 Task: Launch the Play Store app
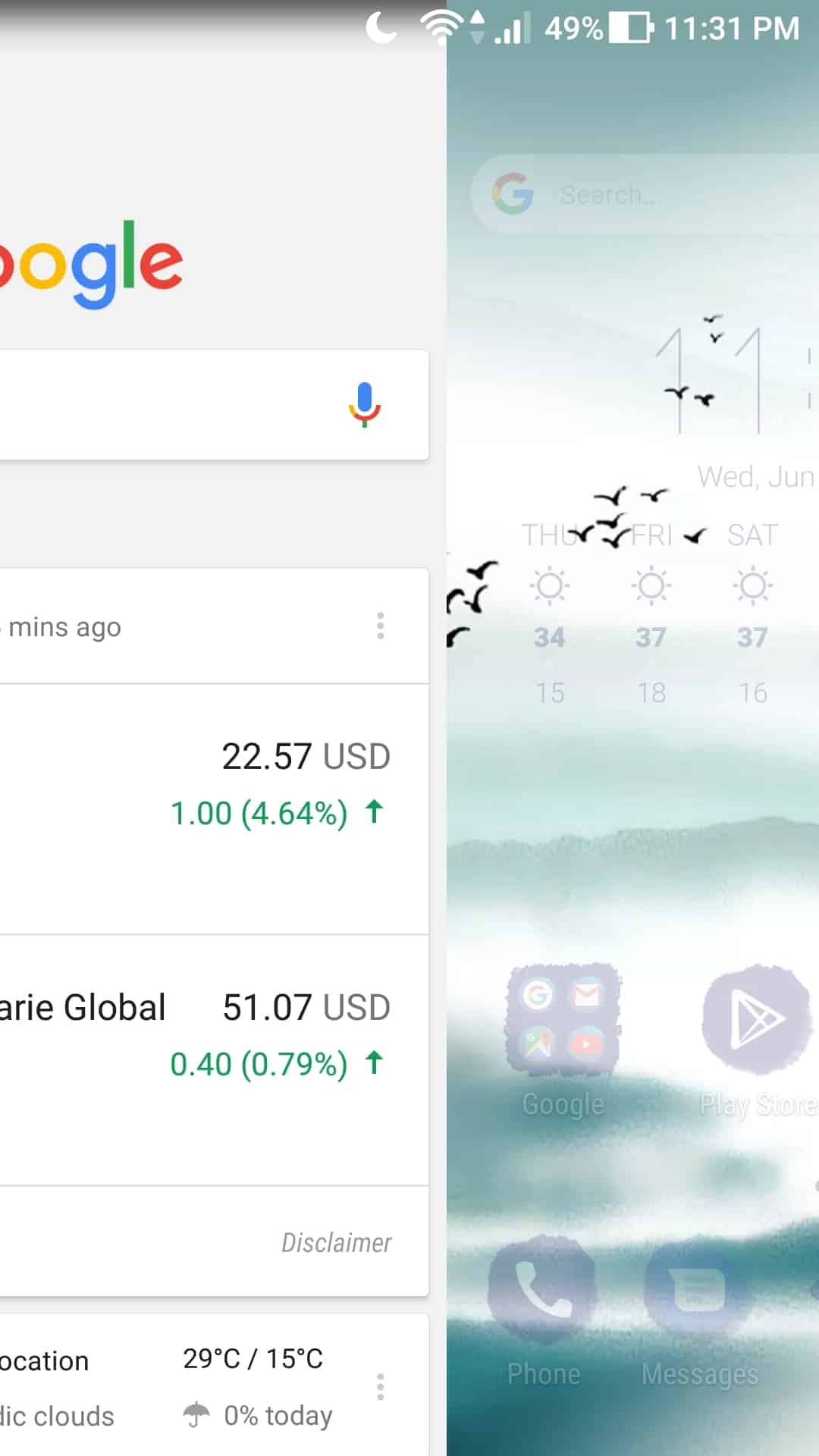[x=756, y=1020]
